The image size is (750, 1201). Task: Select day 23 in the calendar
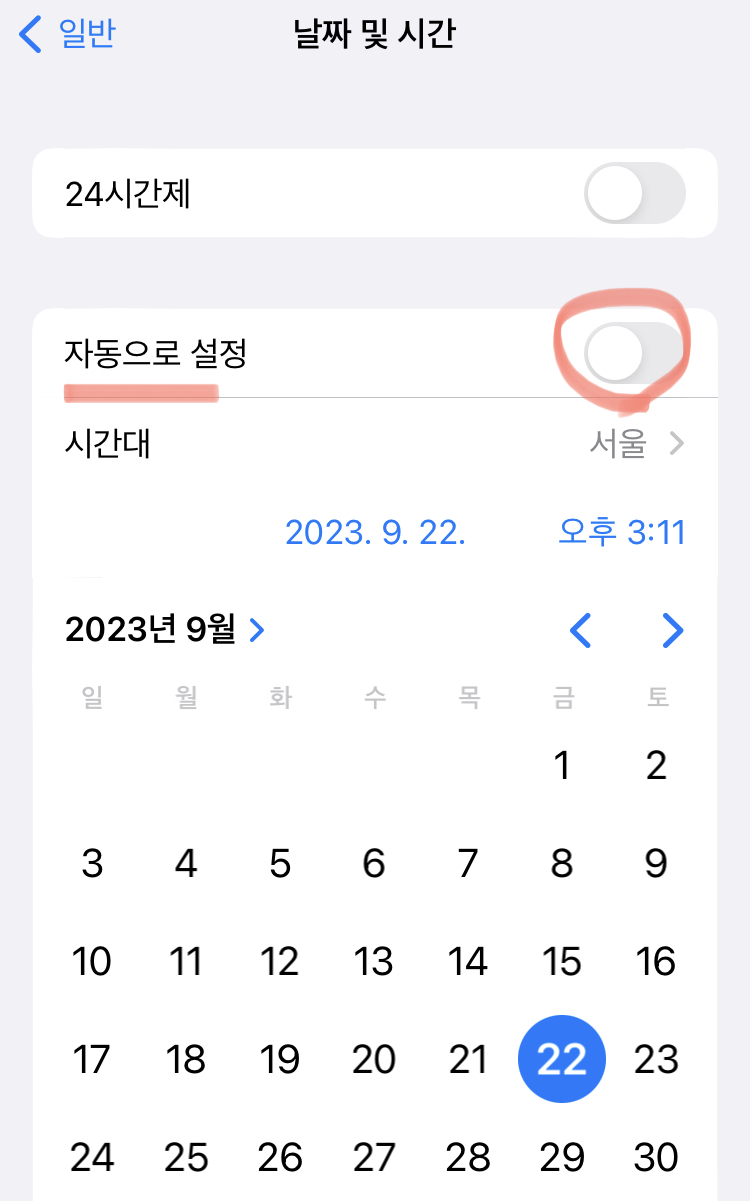[x=656, y=1060]
